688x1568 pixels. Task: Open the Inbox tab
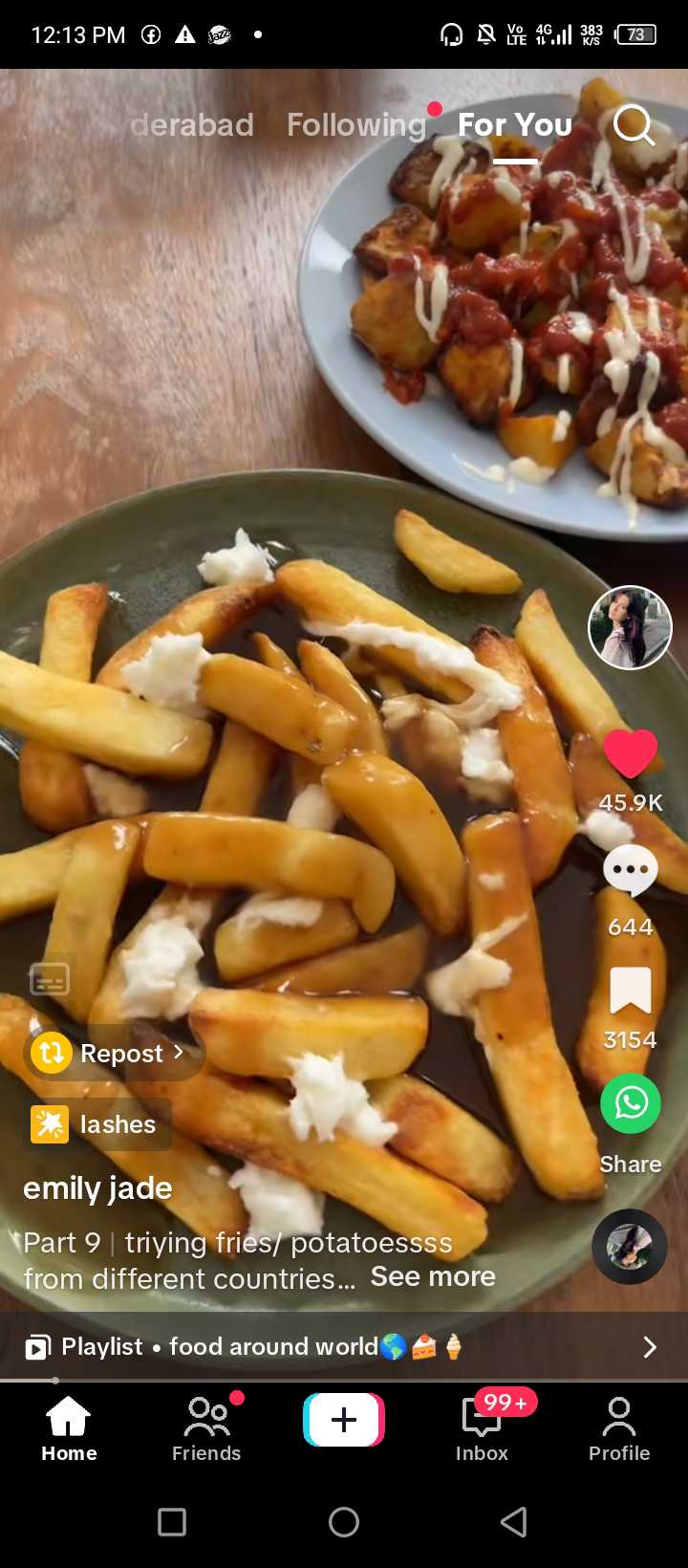click(x=482, y=1429)
